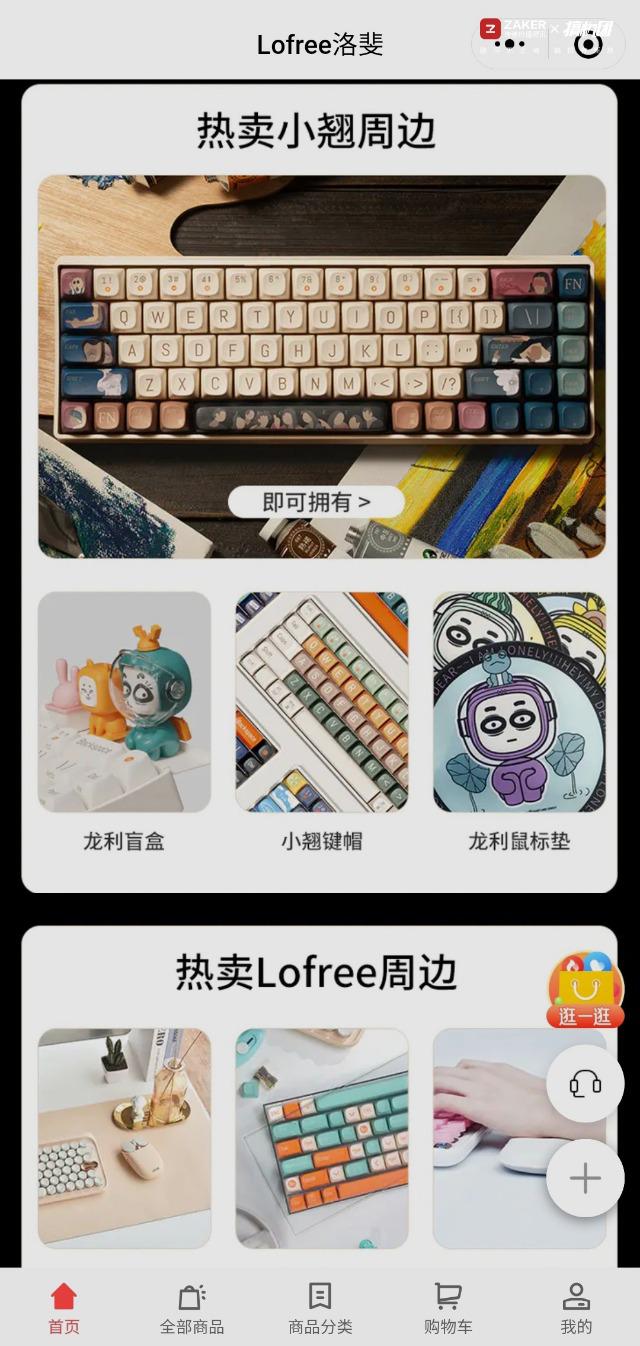Contact customer service via headset icon
Screen dimensions: 640x1346
point(585,1084)
